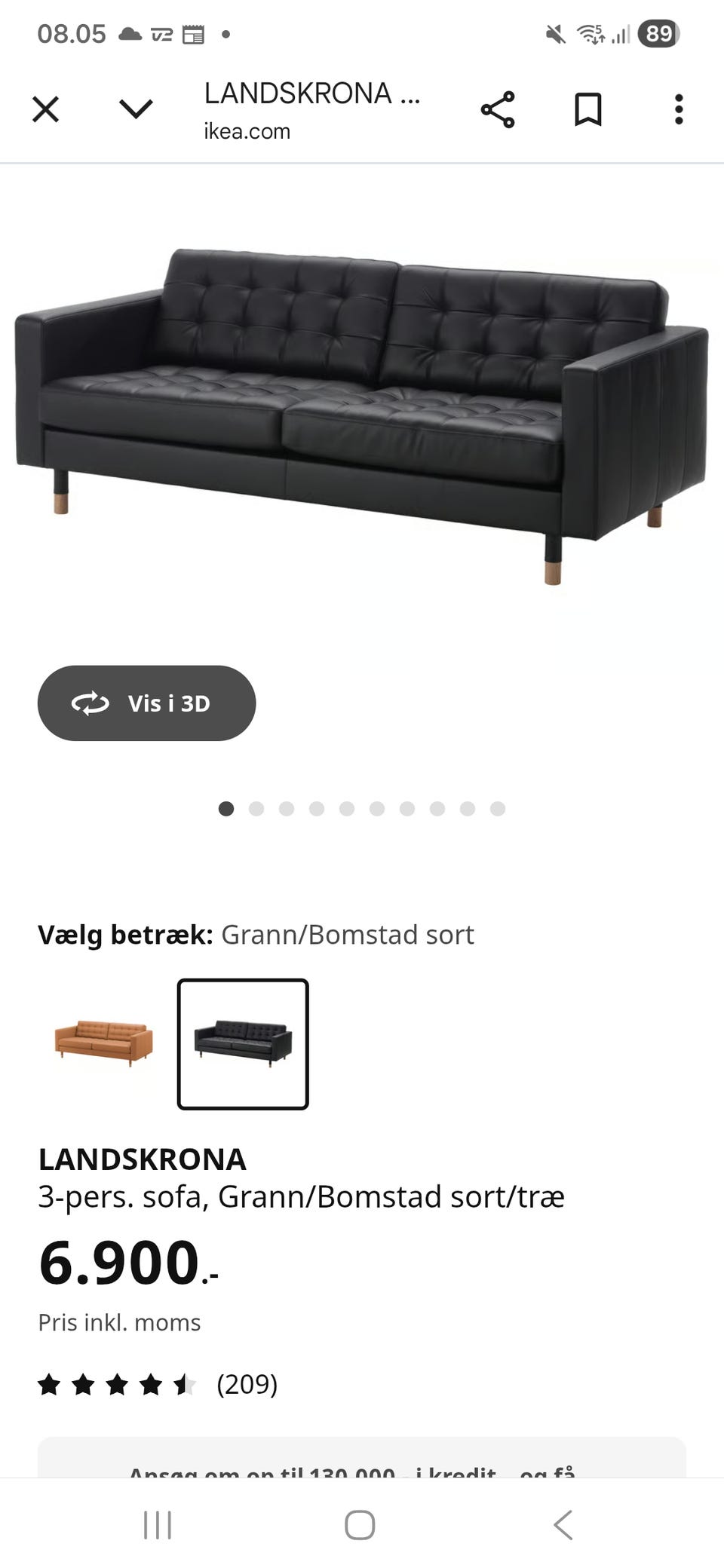The width and height of the screenshot is (724, 1568).
Task: Select the first carousel dot
Action: (226, 808)
